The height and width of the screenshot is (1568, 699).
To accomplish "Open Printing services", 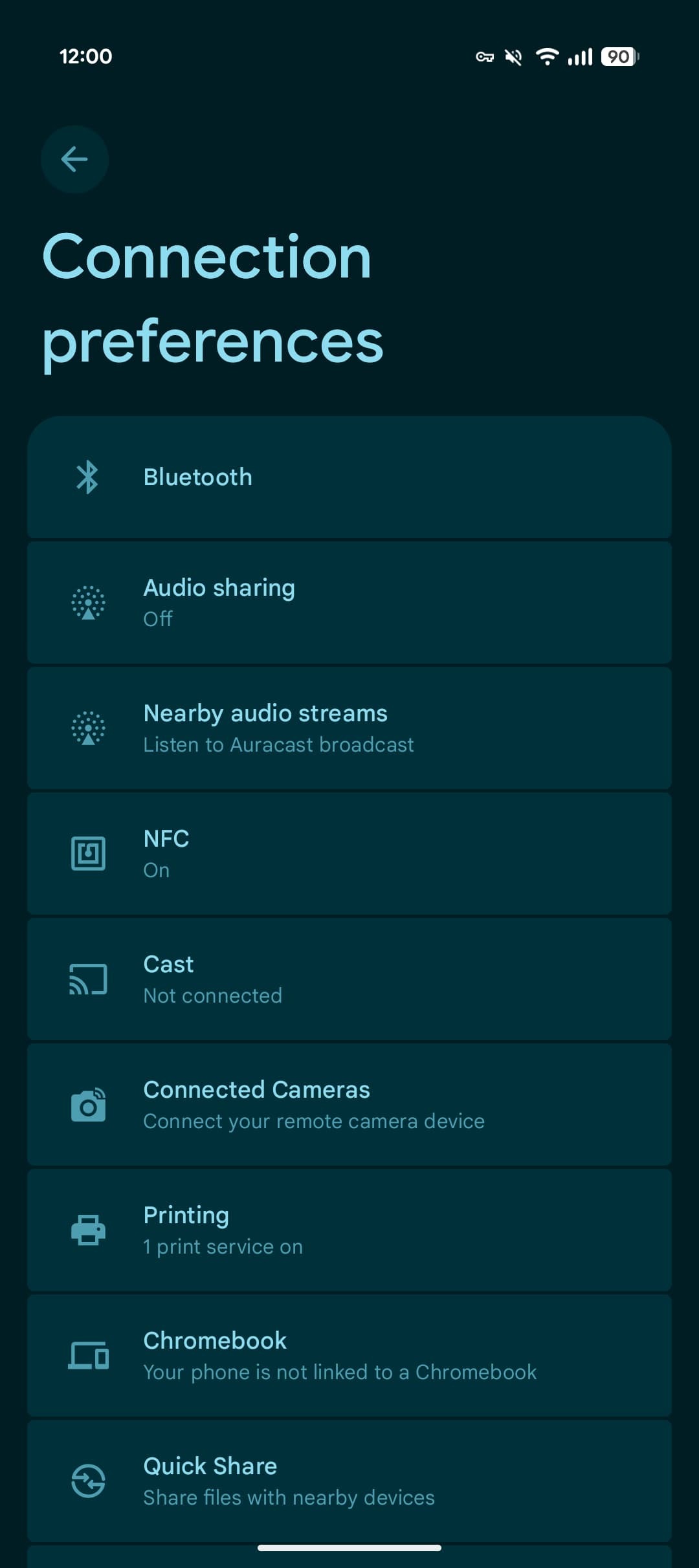I will 349,1230.
